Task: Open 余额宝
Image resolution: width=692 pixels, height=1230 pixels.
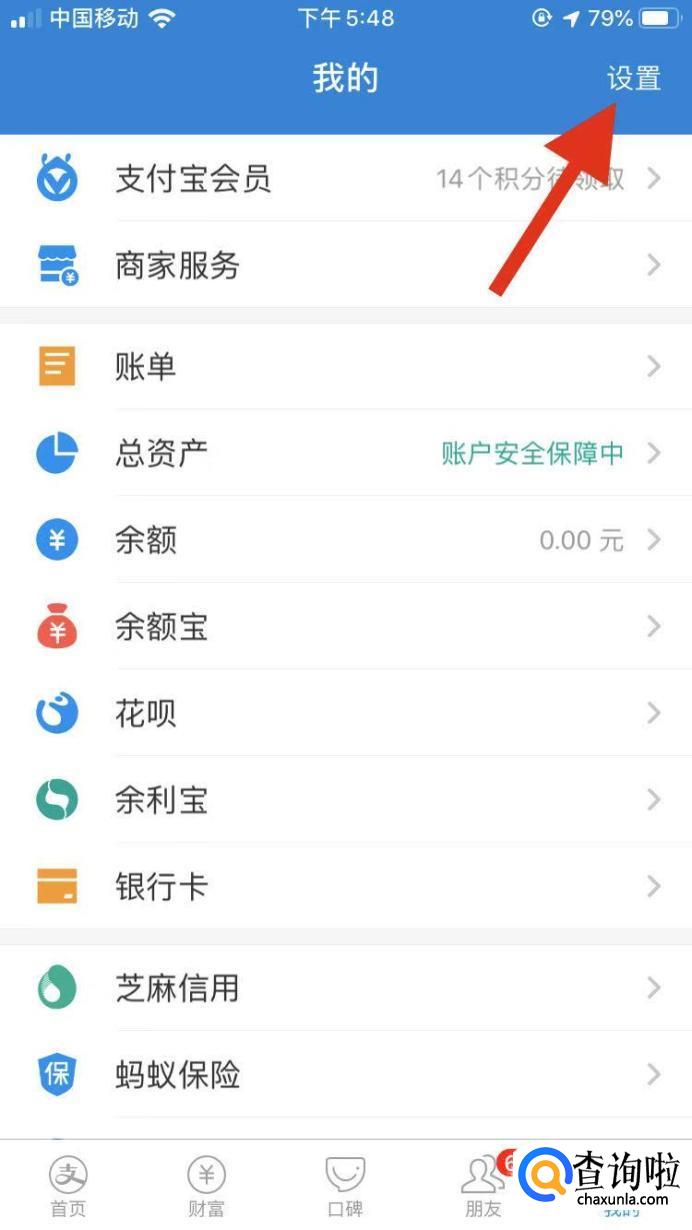Action: click(345, 627)
